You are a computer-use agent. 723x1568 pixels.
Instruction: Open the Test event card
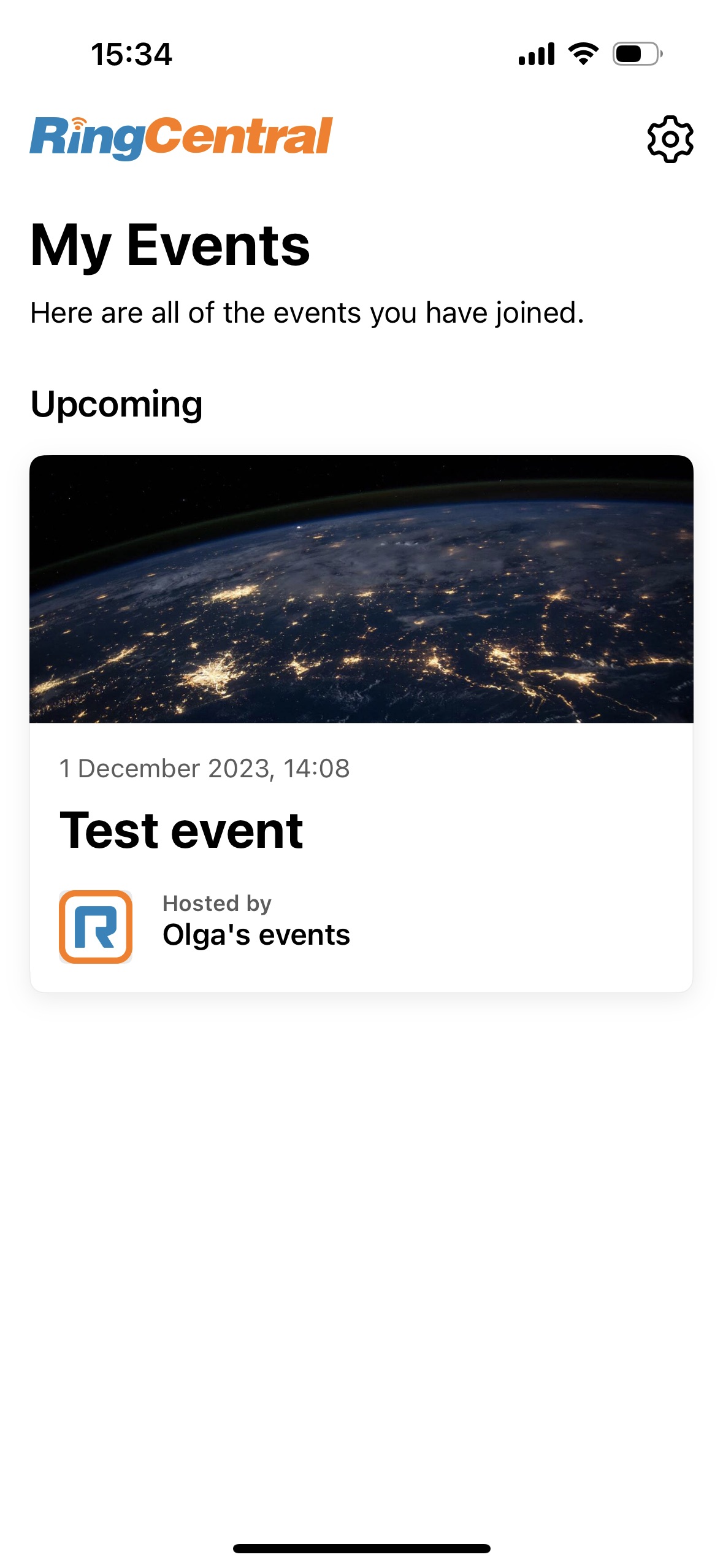(361, 723)
